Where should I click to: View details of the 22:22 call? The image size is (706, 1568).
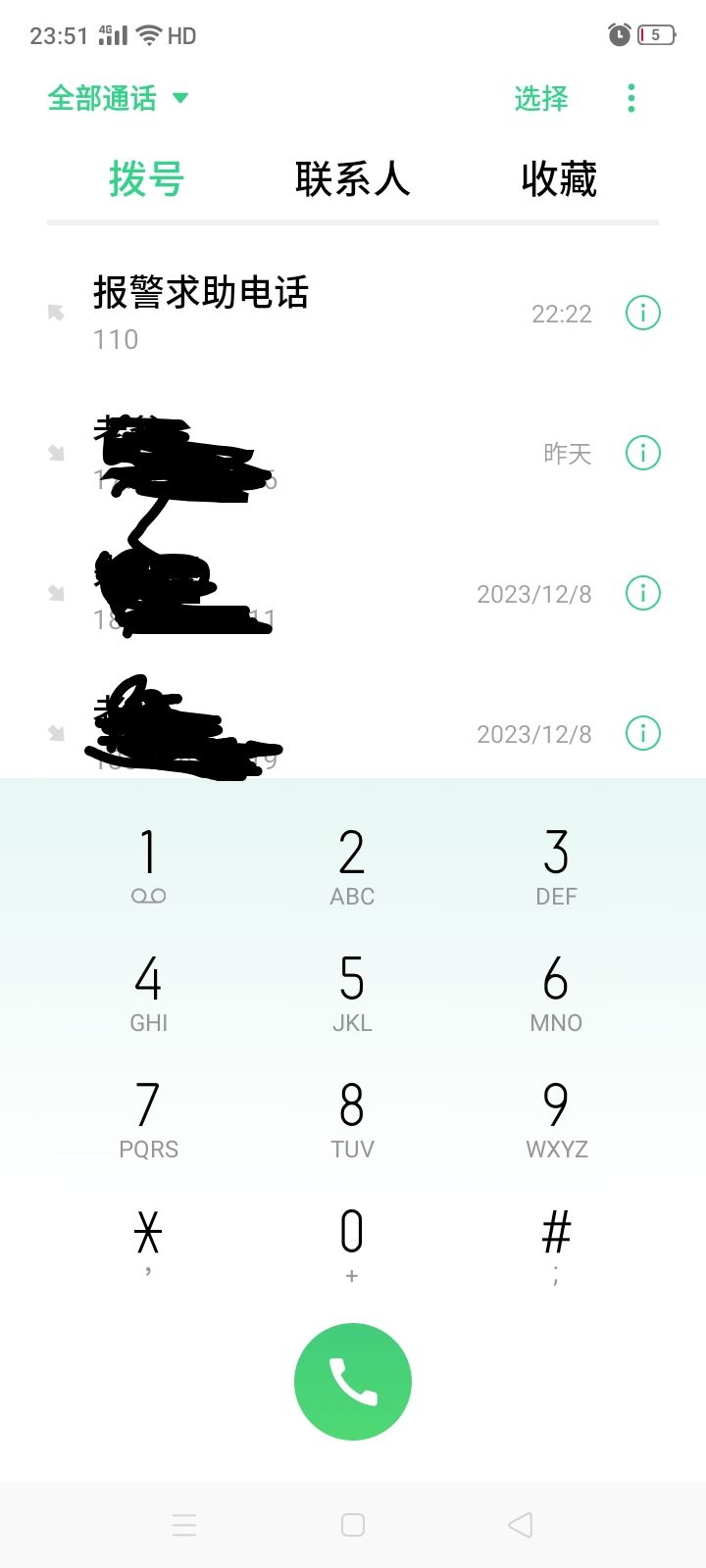pos(642,314)
